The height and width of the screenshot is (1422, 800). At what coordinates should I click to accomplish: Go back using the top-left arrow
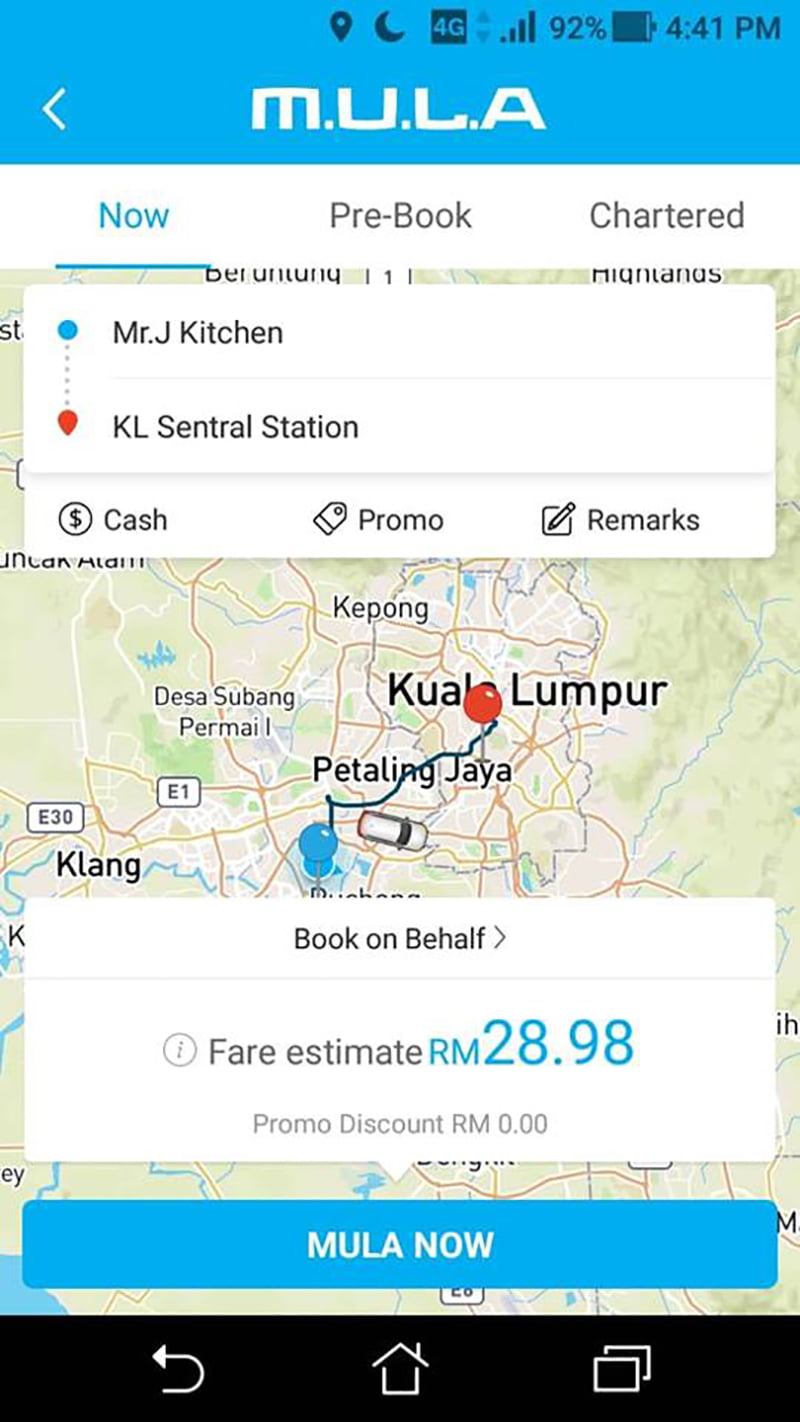[55, 108]
